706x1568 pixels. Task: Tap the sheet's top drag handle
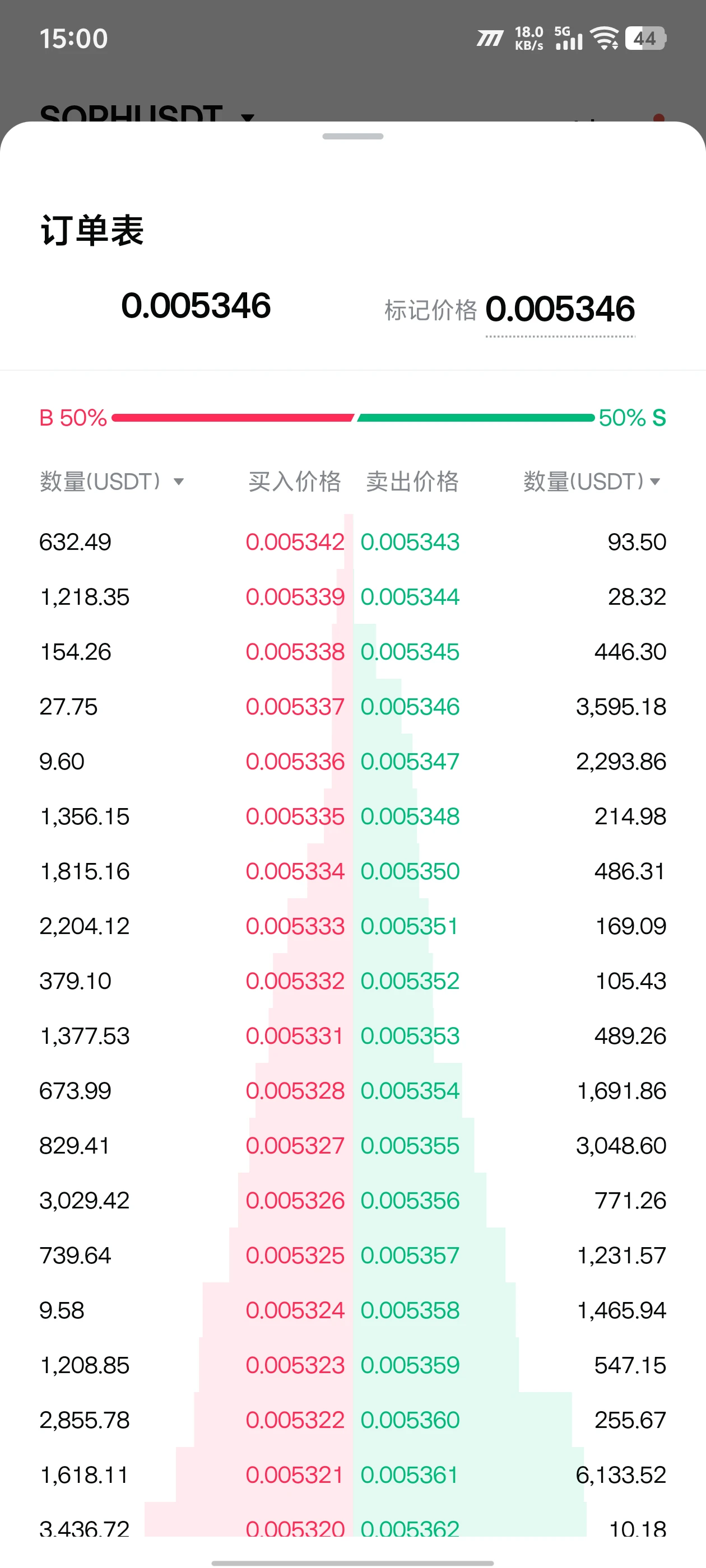point(352,136)
